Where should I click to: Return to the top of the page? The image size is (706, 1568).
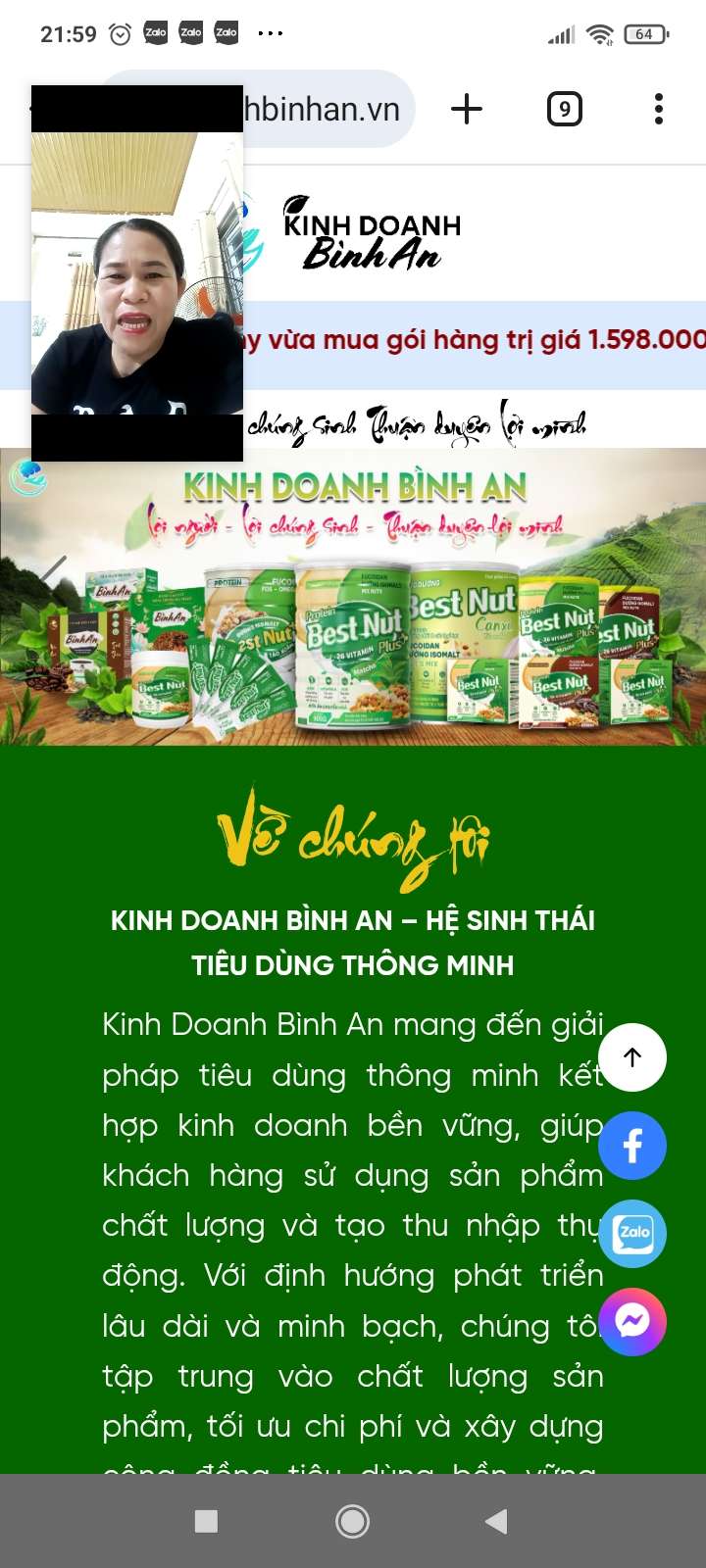[632, 1057]
